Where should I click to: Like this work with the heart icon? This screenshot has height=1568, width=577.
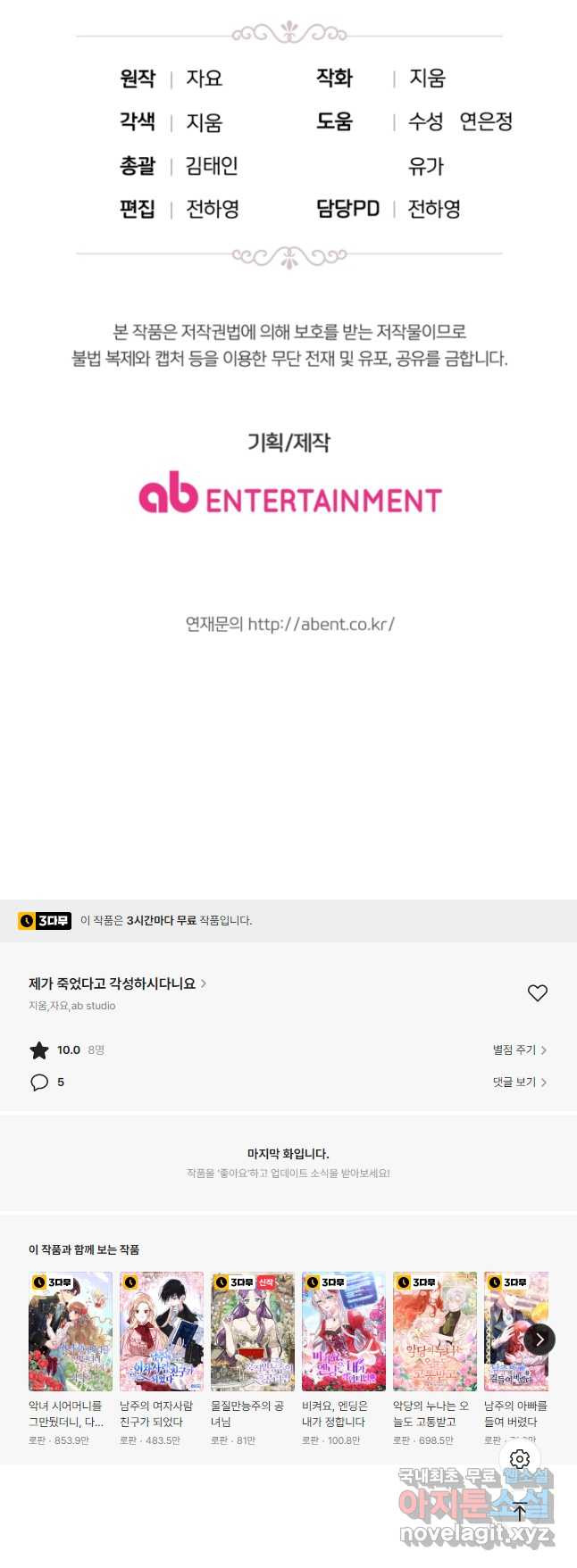point(537,992)
